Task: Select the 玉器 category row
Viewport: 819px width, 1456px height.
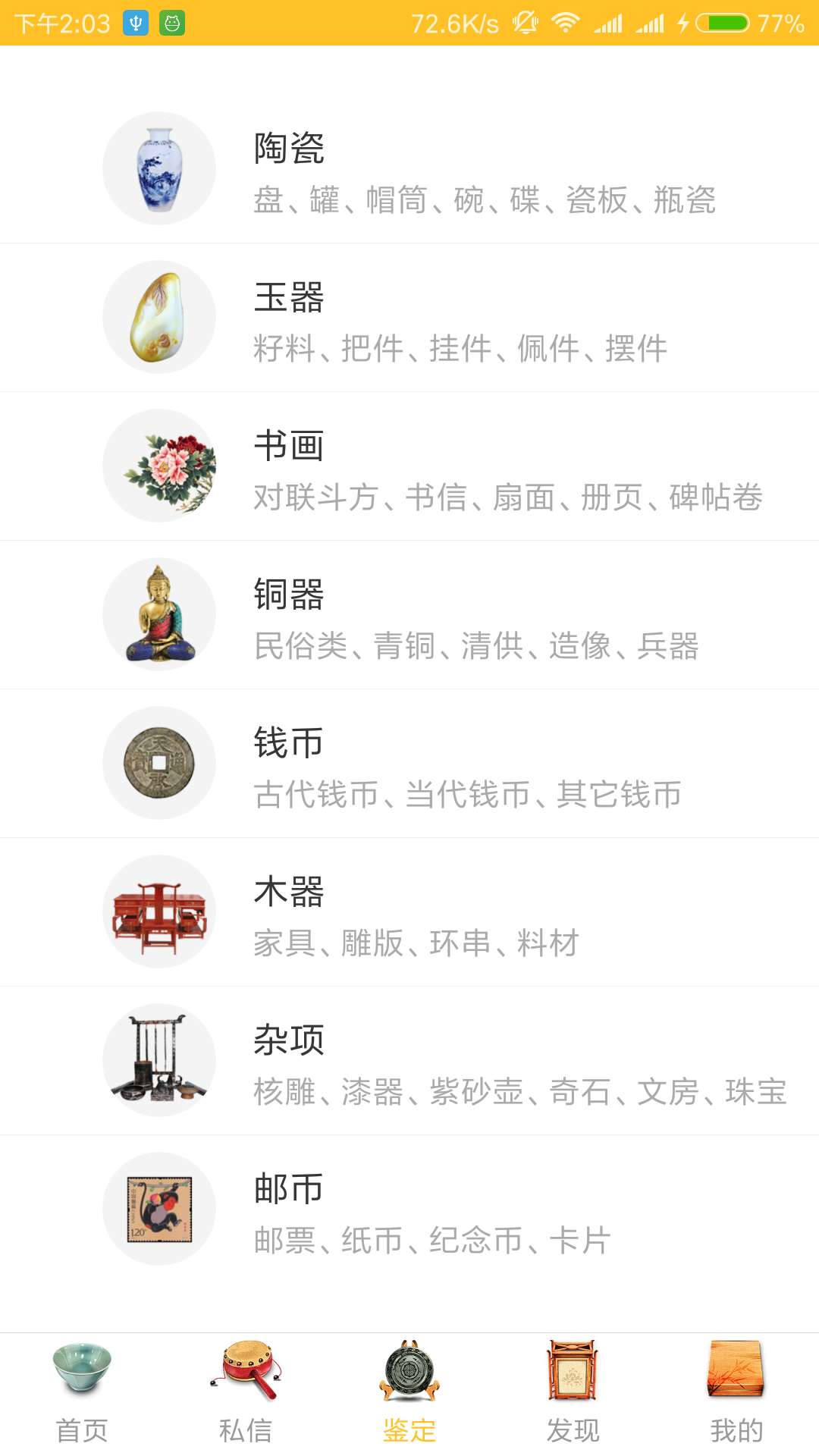Action: (x=409, y=317)
